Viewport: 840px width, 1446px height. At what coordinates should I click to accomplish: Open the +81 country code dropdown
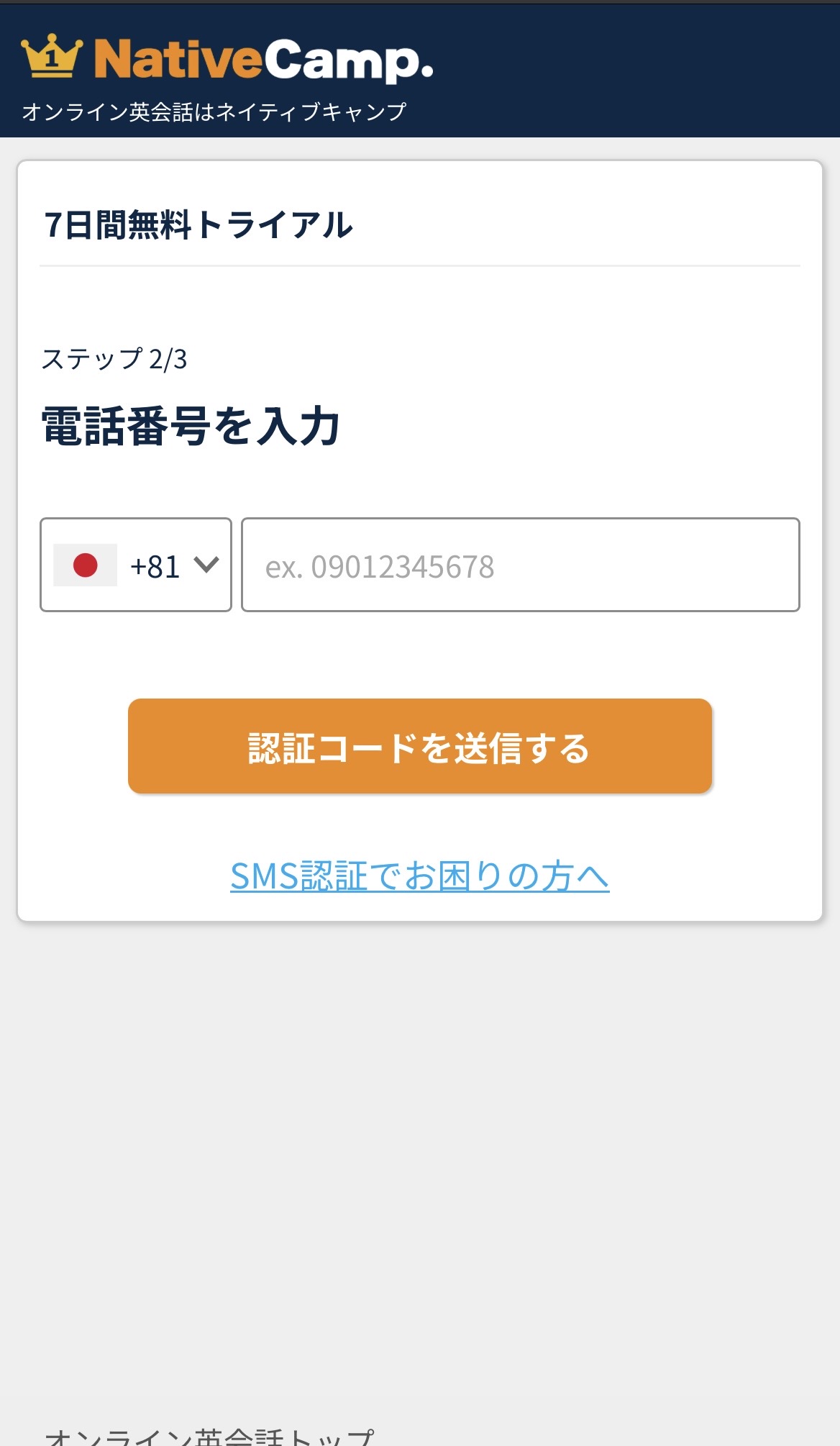pyautogui.click(x=136, y=565)
